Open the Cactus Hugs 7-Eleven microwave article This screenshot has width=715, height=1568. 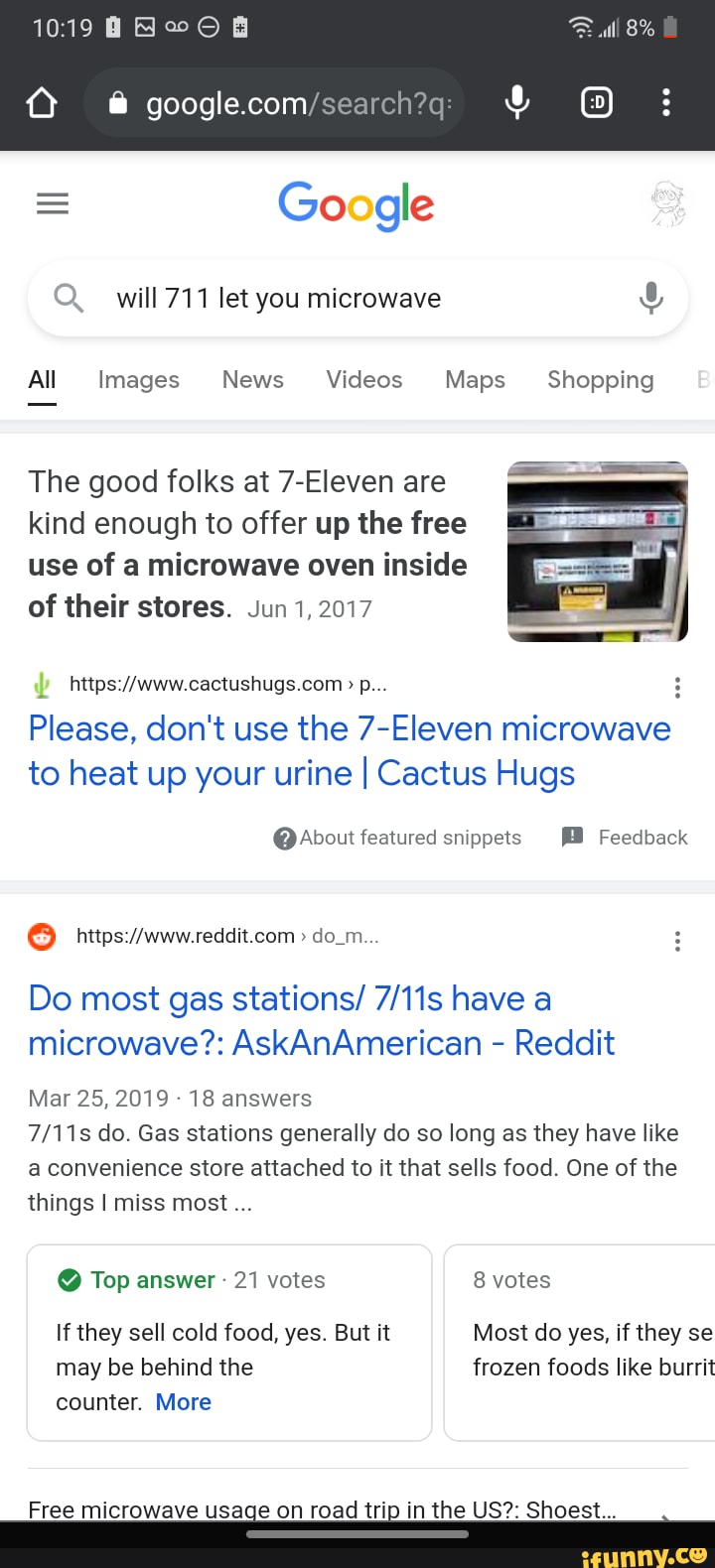point(348,751)
